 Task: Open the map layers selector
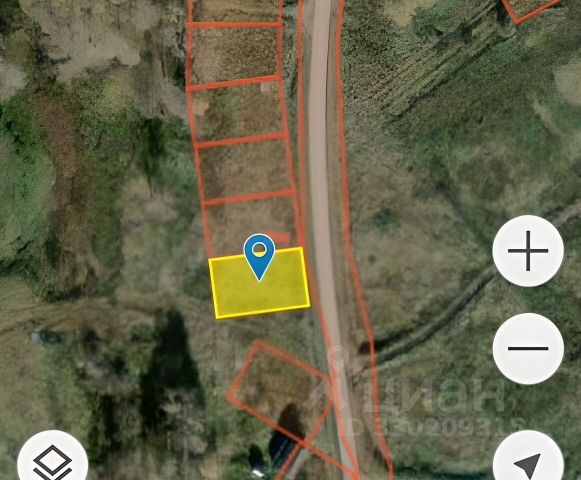(x=53, y=460)
